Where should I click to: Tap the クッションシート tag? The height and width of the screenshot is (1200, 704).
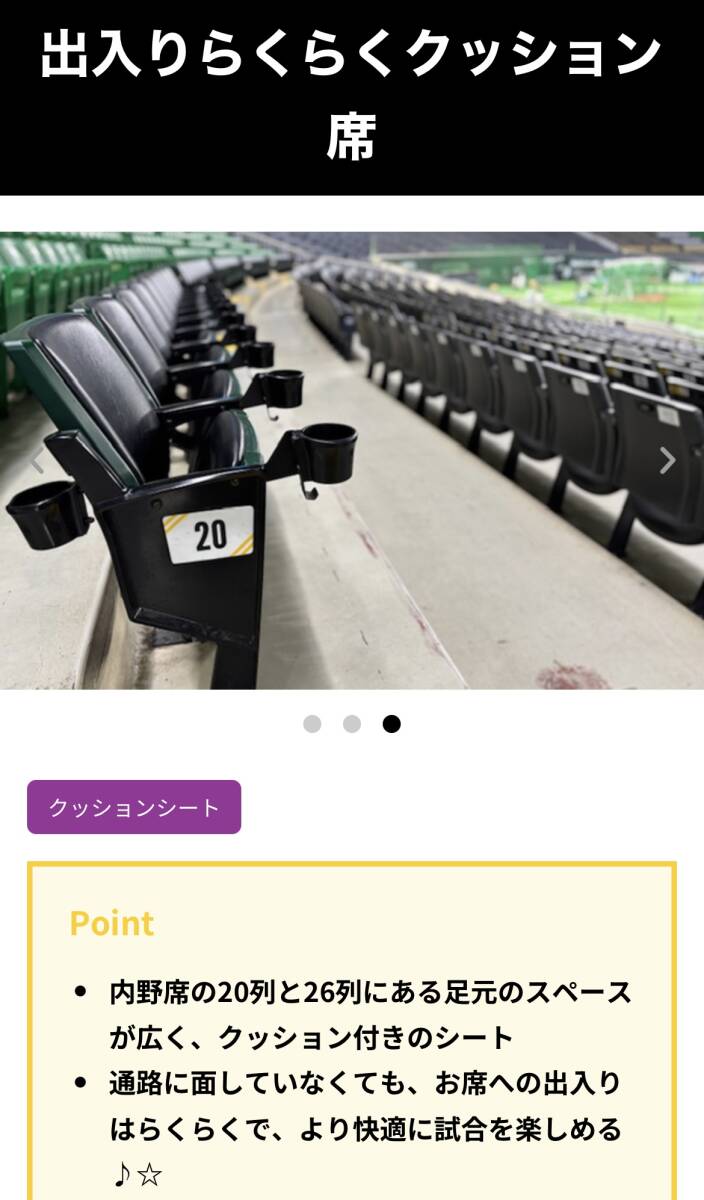(x=134, y=807)
